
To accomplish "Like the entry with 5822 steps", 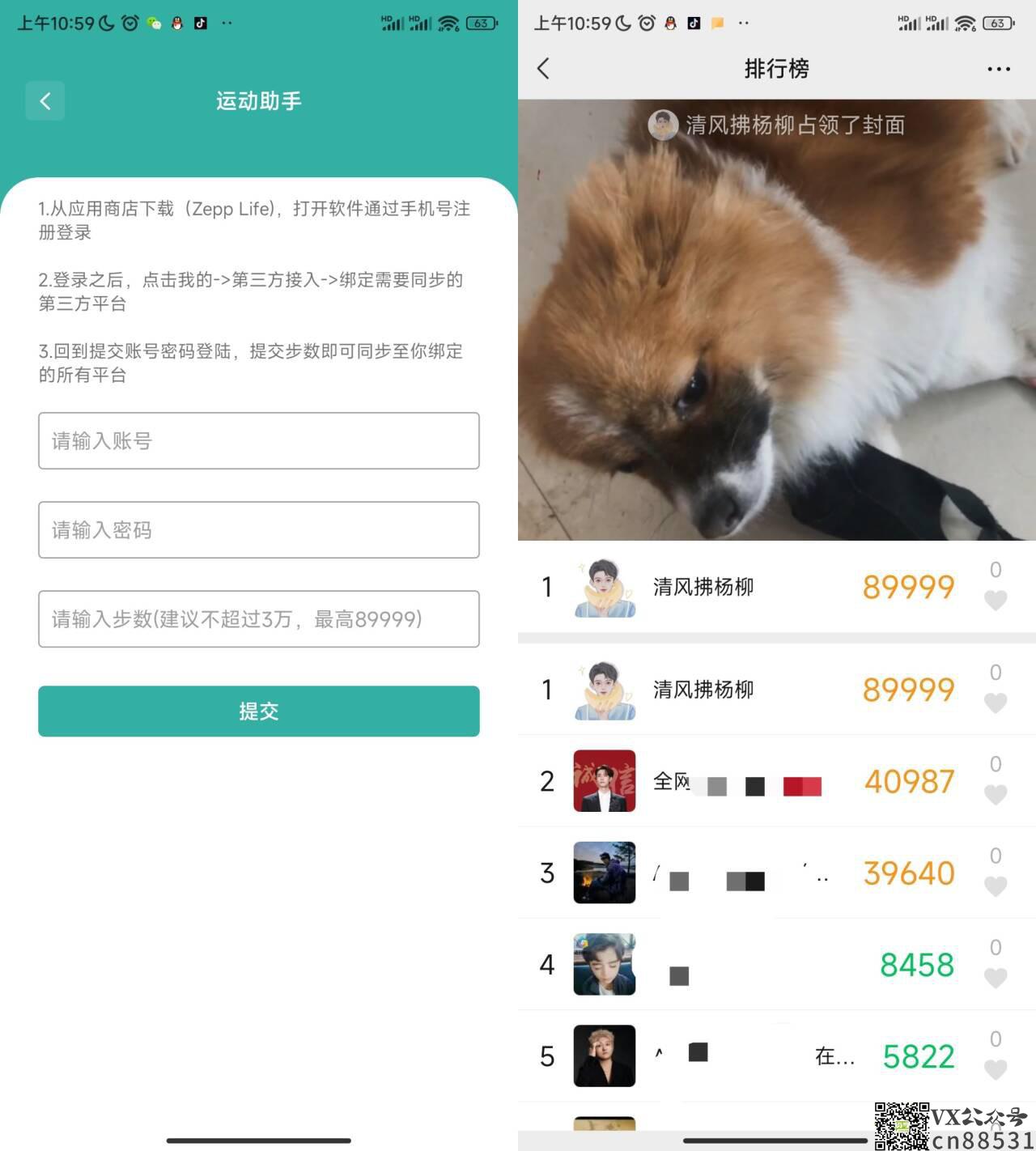I will 996,1069.
